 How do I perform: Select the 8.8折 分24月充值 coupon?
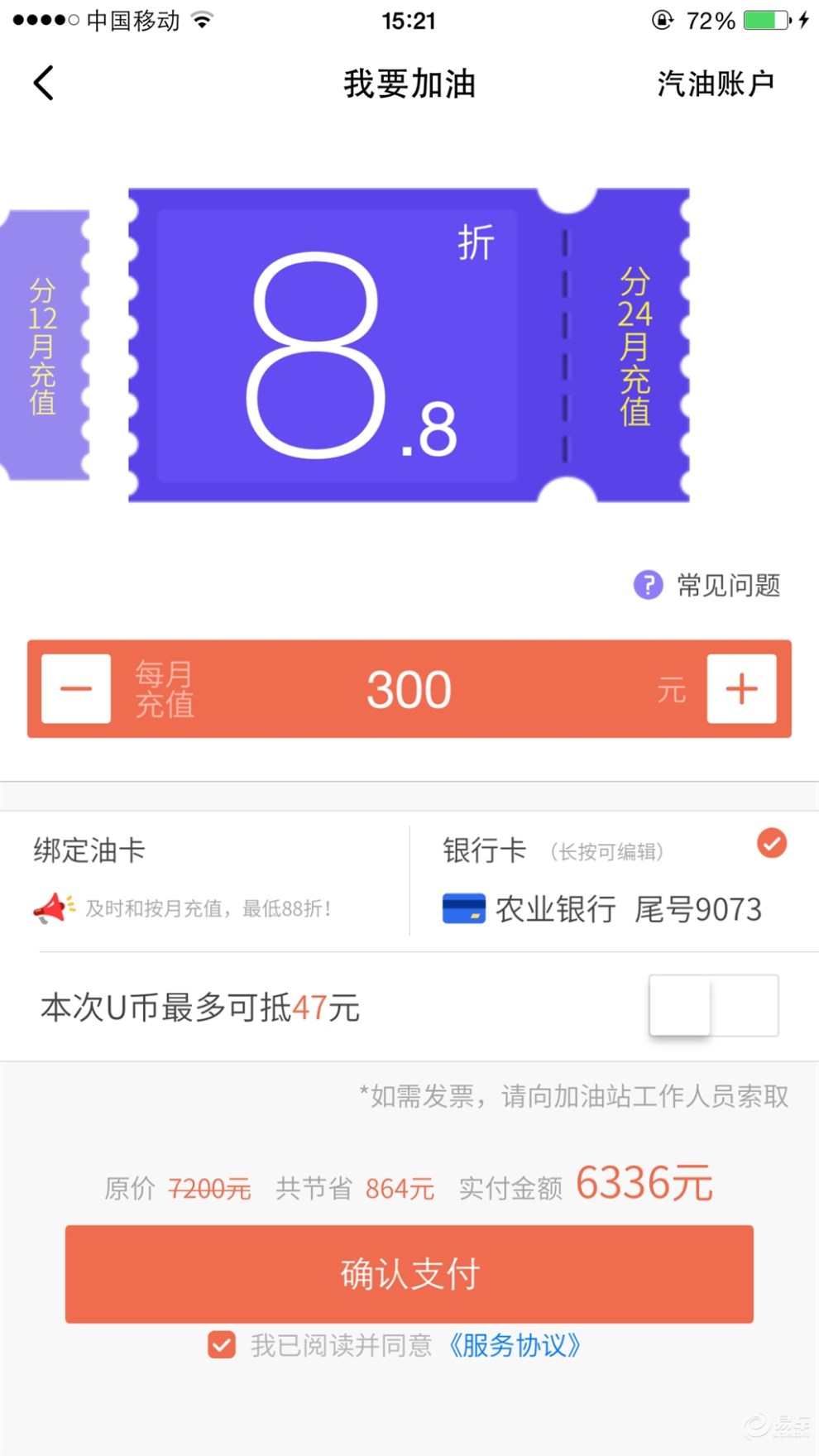pyautogui.click(x=409, y=346)
